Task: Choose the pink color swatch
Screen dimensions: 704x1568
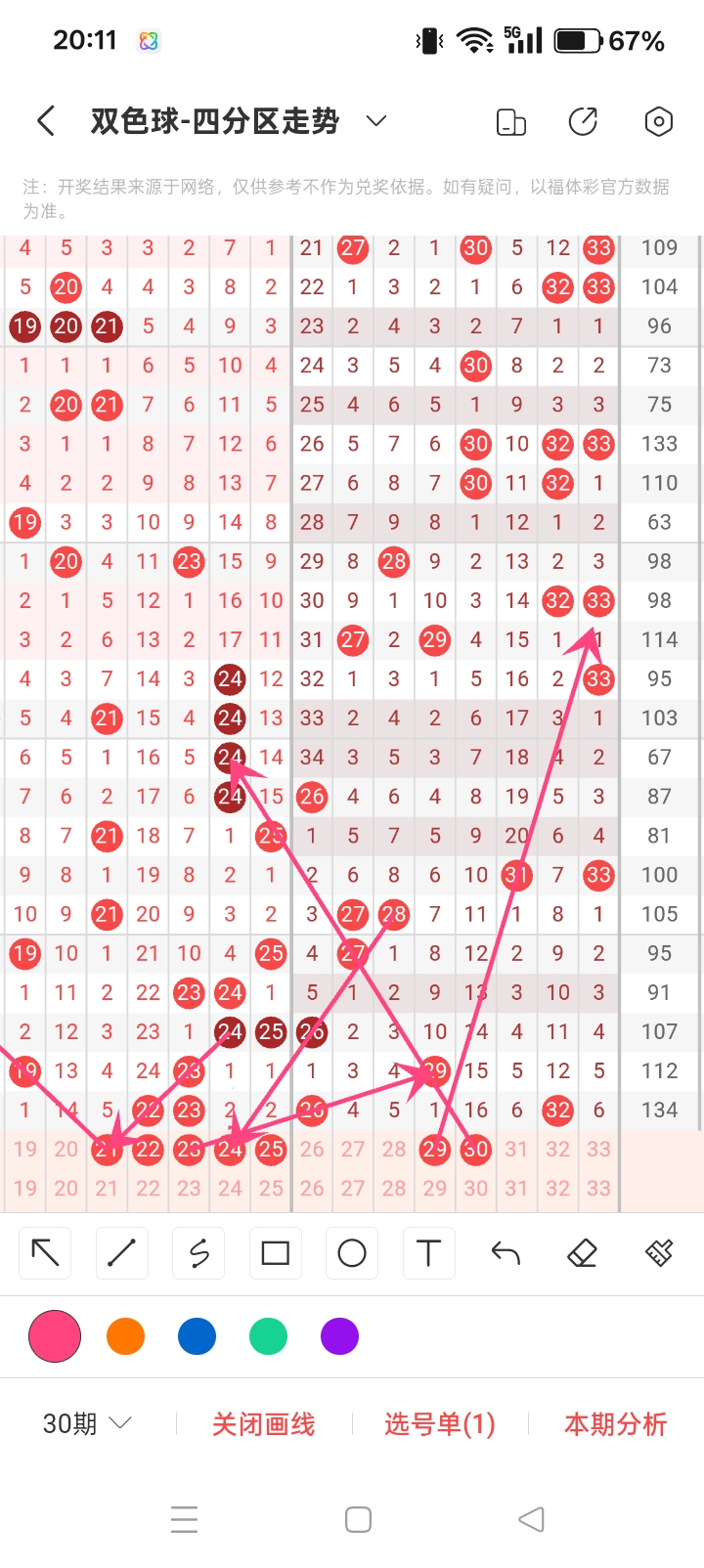Action: tap(55, 1336)
